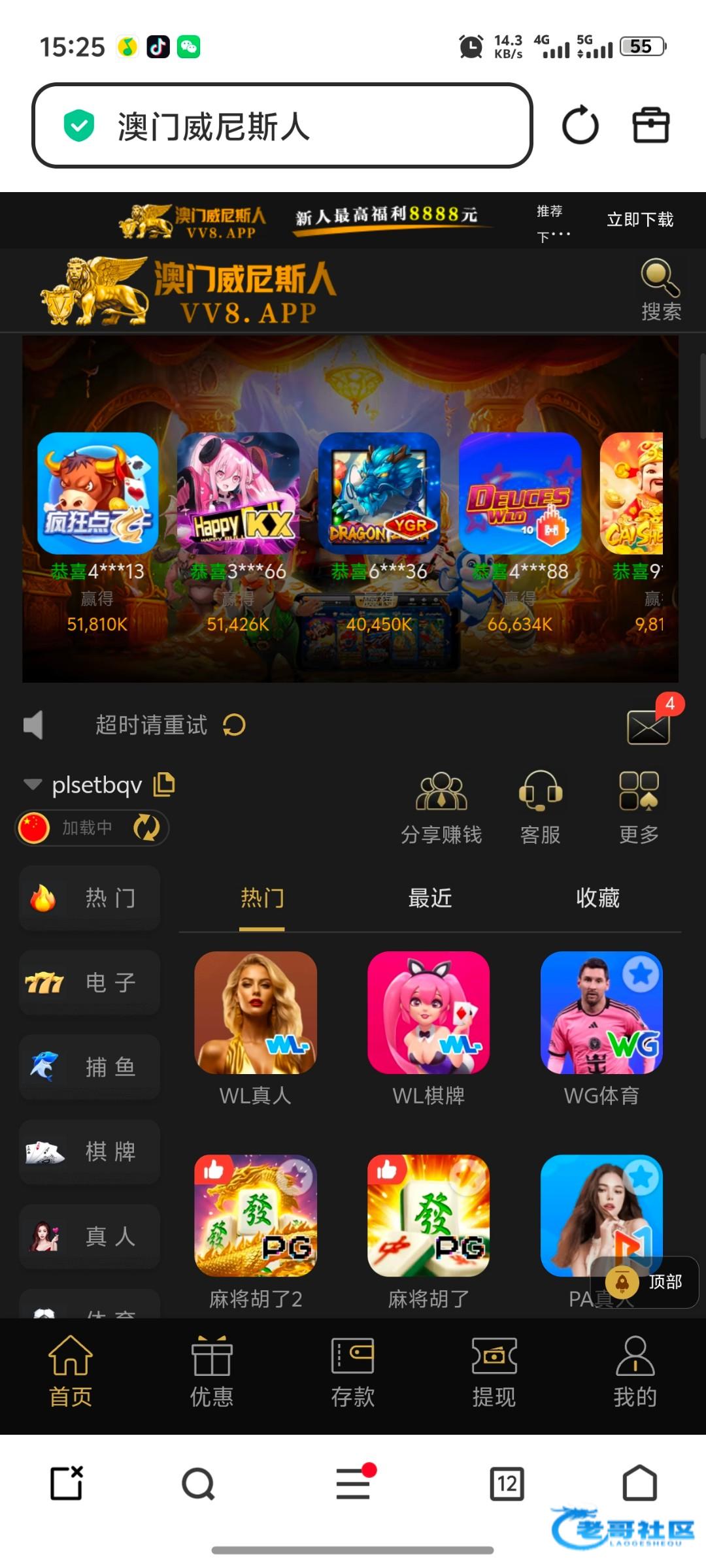Copy the username plsetbqv

(x=164, y=784)
